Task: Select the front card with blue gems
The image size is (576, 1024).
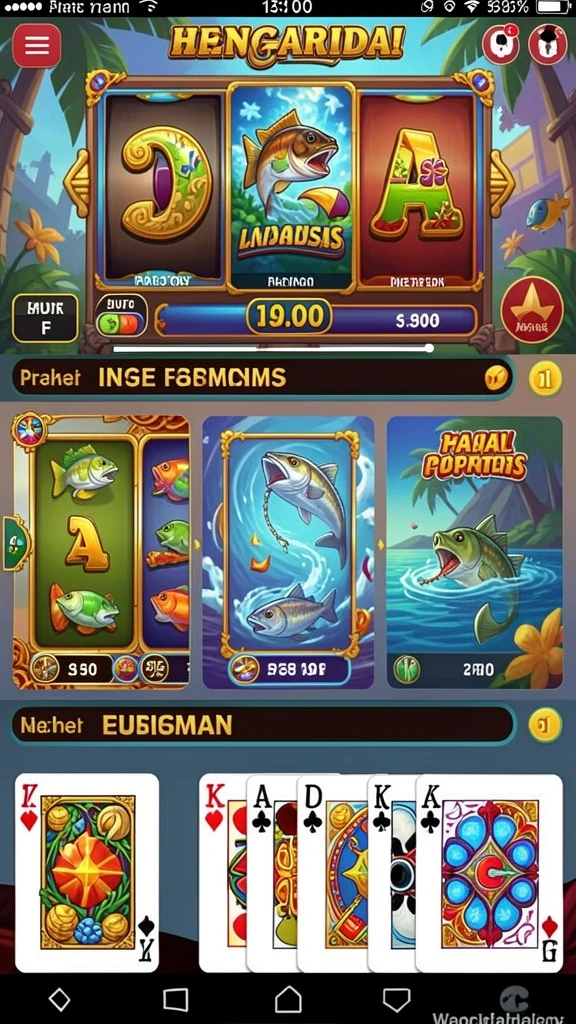Action: [489, 874]
